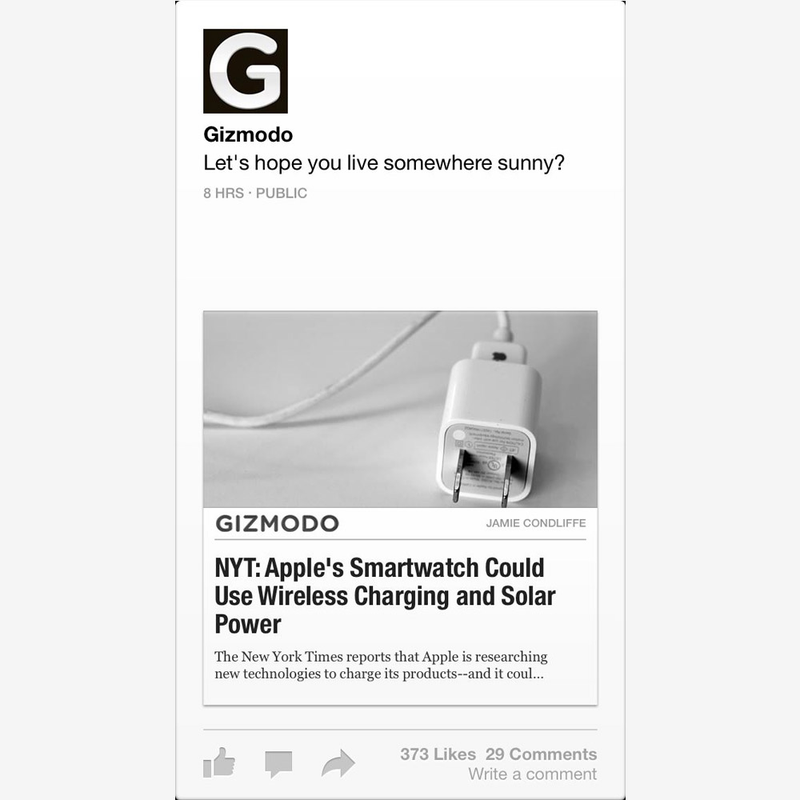Open the Gizmodo page name
Viewport: 800px width, 800px height.
coord(248,135)
